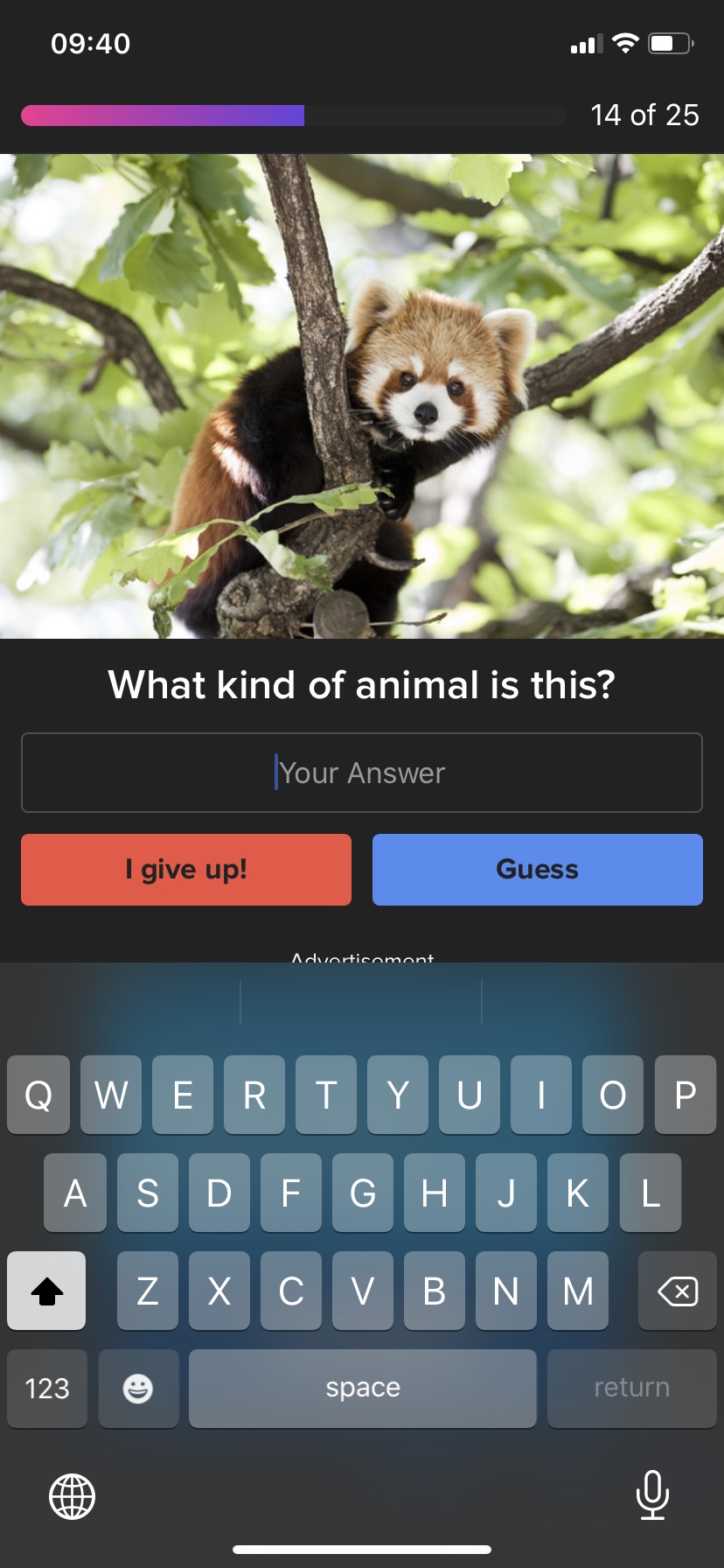
Task: Tap the space bar
Action: coord(363,1389)
